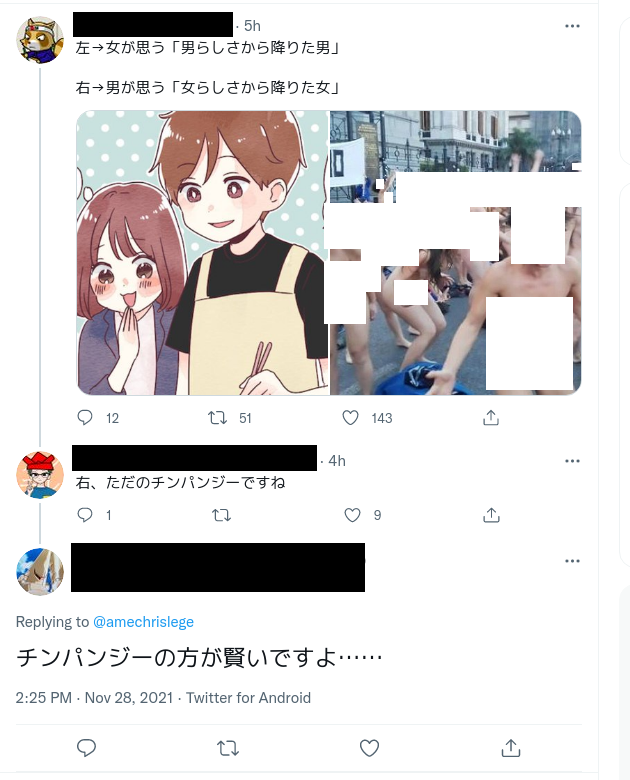The image size is (630, 780).
Task: Reply to the 4h tweet with 1 comment
Action: (x=85, y=515)
